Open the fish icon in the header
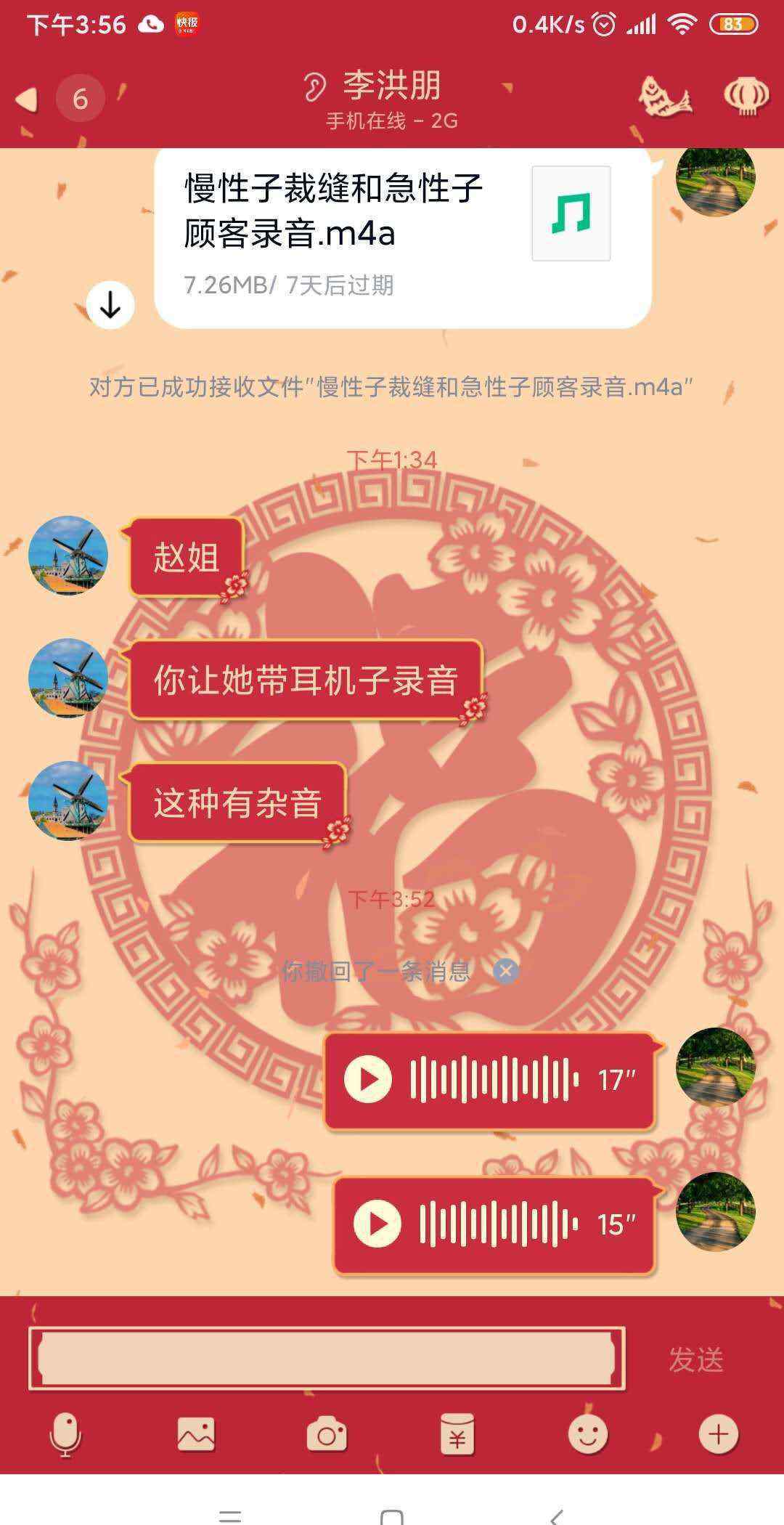The width and height of the screenshot is (784, 1525). (665, 97)
